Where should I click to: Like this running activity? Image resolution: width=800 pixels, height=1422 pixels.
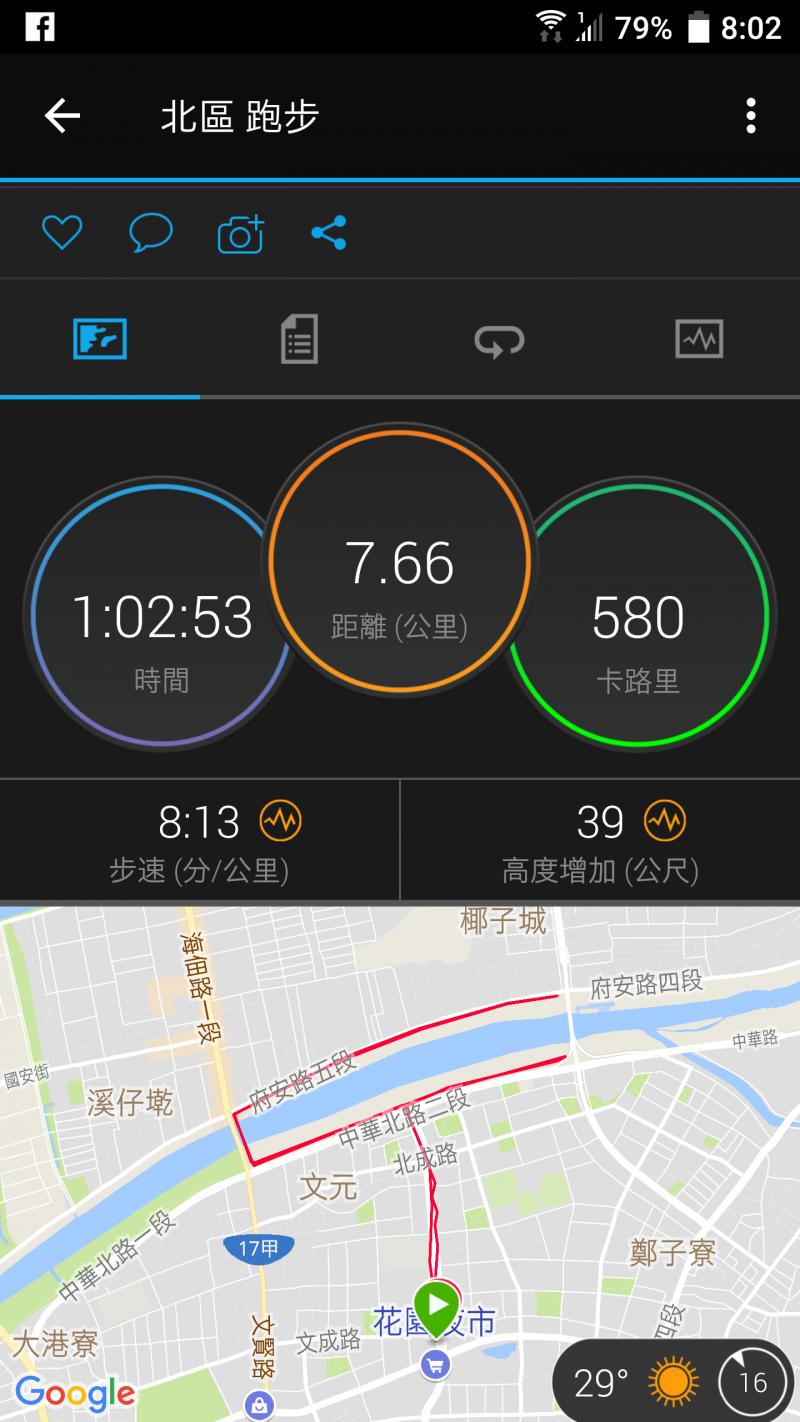point(61,234)
